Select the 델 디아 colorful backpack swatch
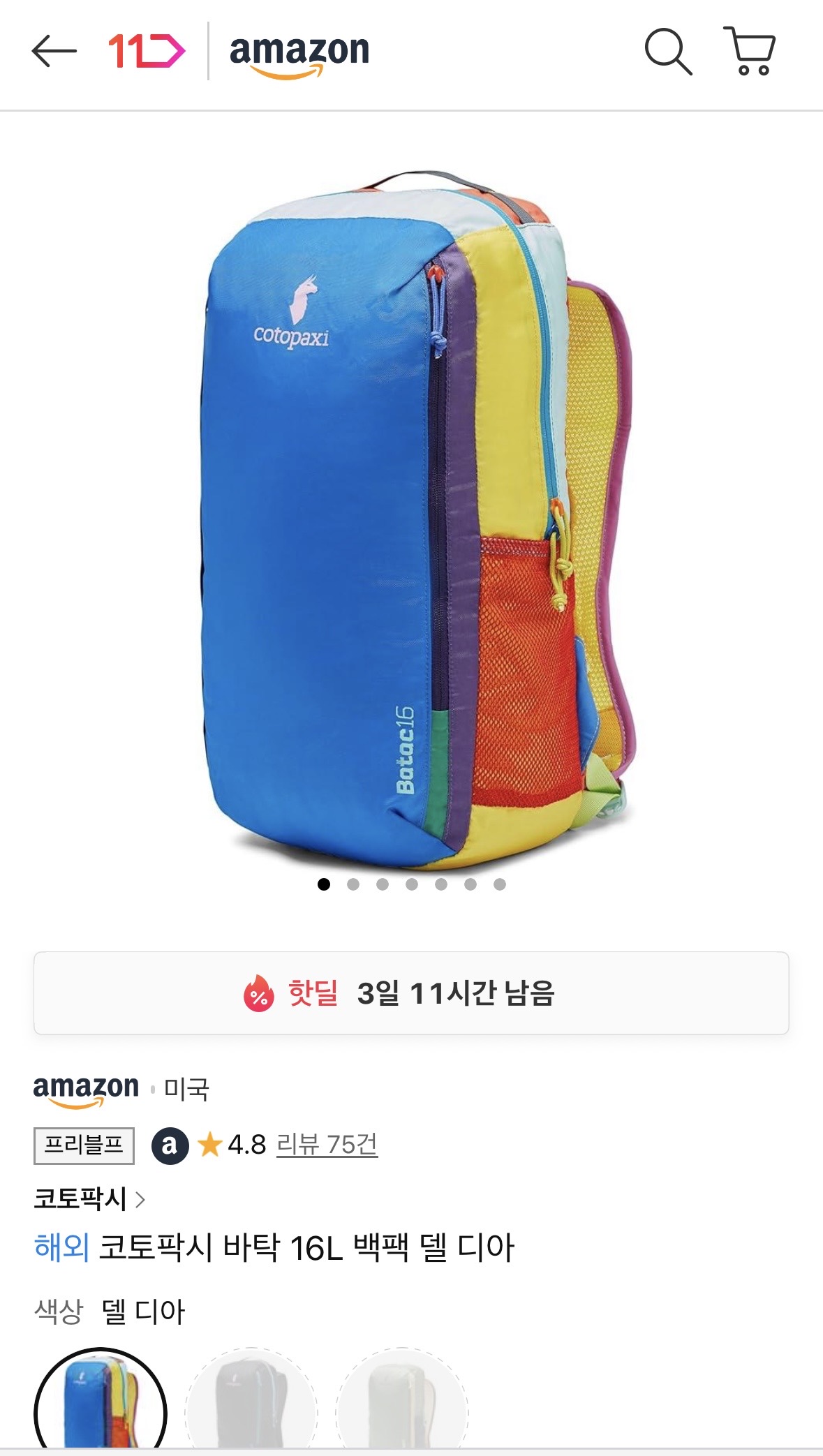 pos(101,1403)
